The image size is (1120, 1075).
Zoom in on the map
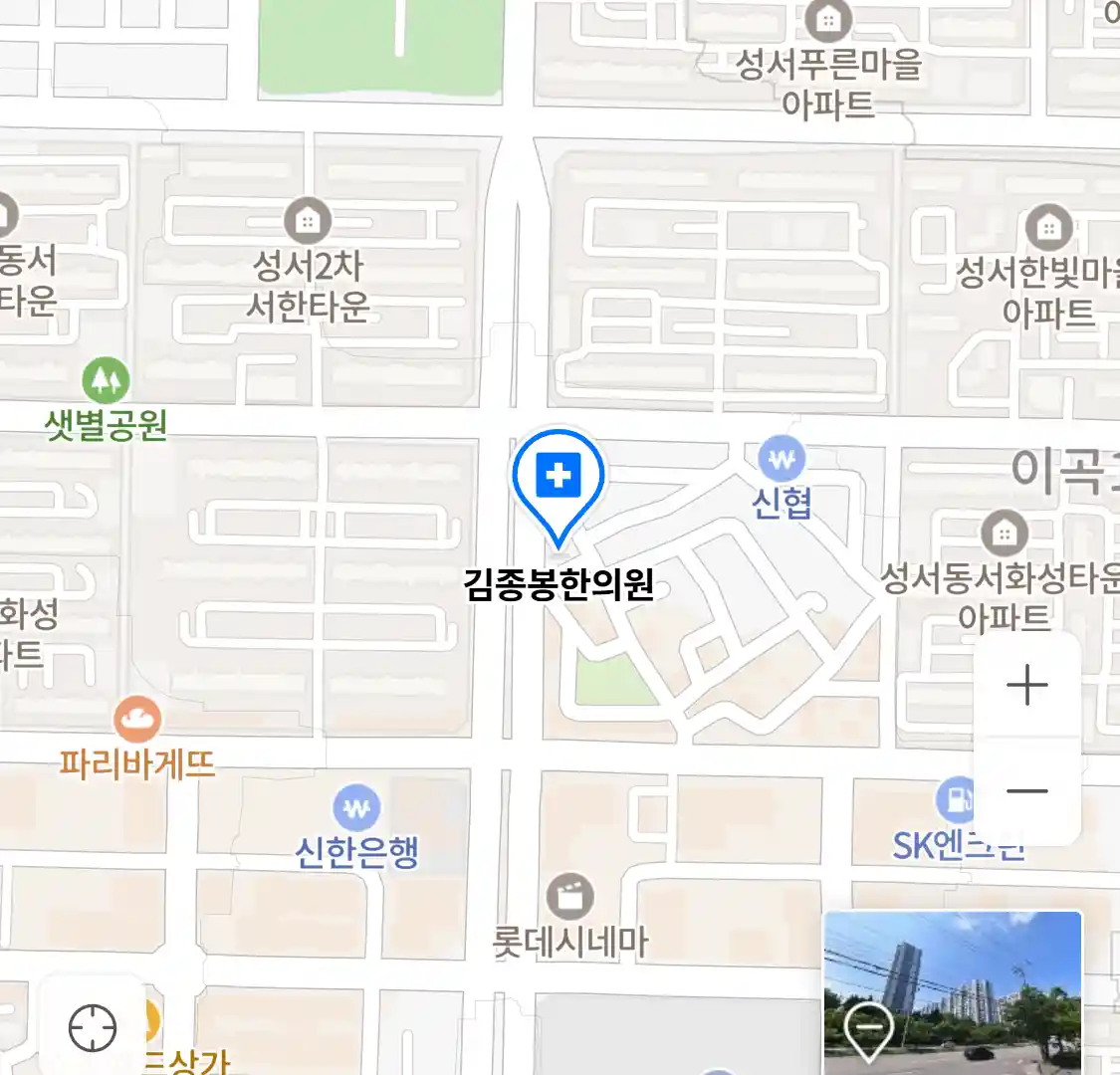pyautogui.click(x=1026, y=686)
